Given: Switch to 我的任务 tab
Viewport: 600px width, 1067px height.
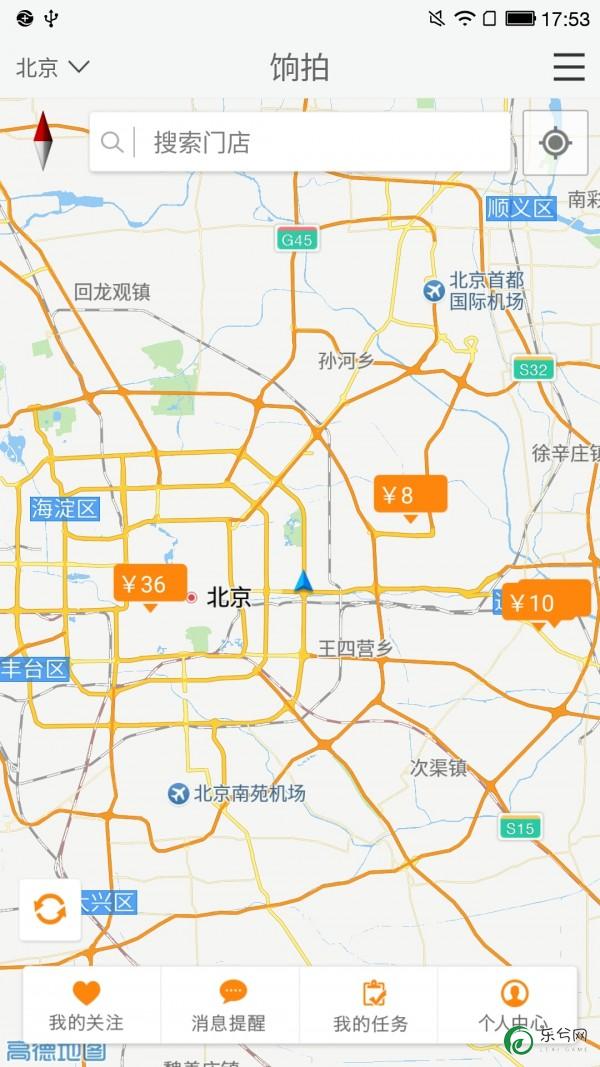Looking at the screenshot, I should click(371, 1005).
